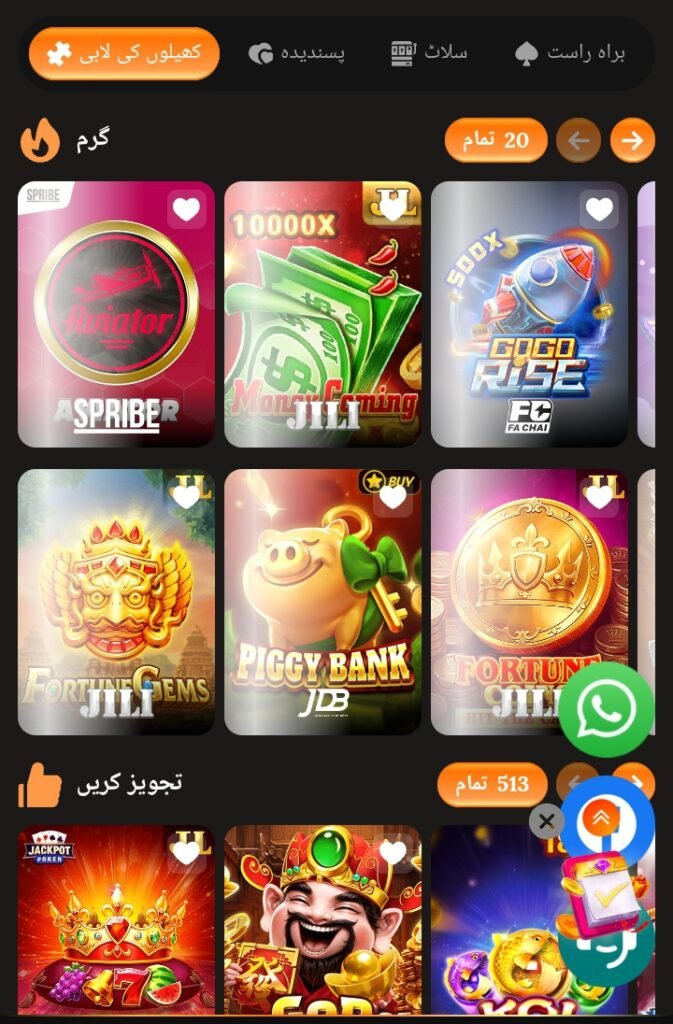The height and width of the screenshot is (1024, 673).
Task: Add GoGo Rise to favorites
Action: coord(599,209)
